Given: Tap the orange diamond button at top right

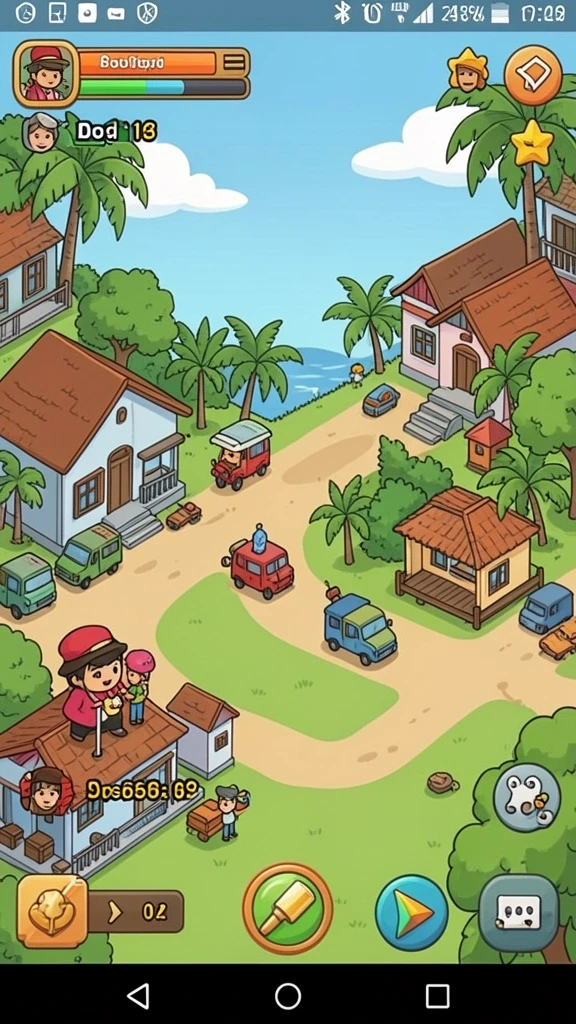Looking at the screenshot, I should pyautogui.click(x=533, y=75).
